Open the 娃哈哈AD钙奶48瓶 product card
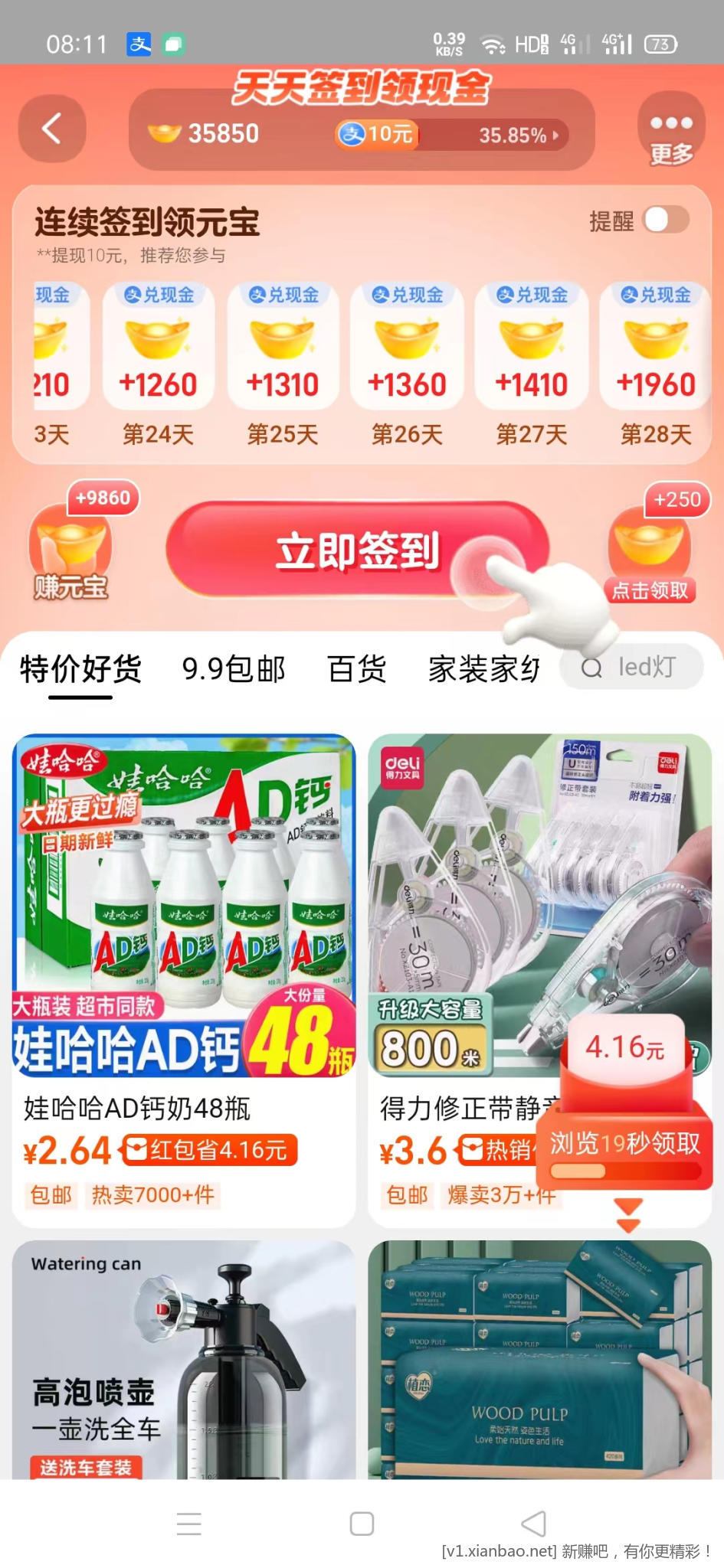This screenshot has height=1568, width=724. (x=184, y=980)
